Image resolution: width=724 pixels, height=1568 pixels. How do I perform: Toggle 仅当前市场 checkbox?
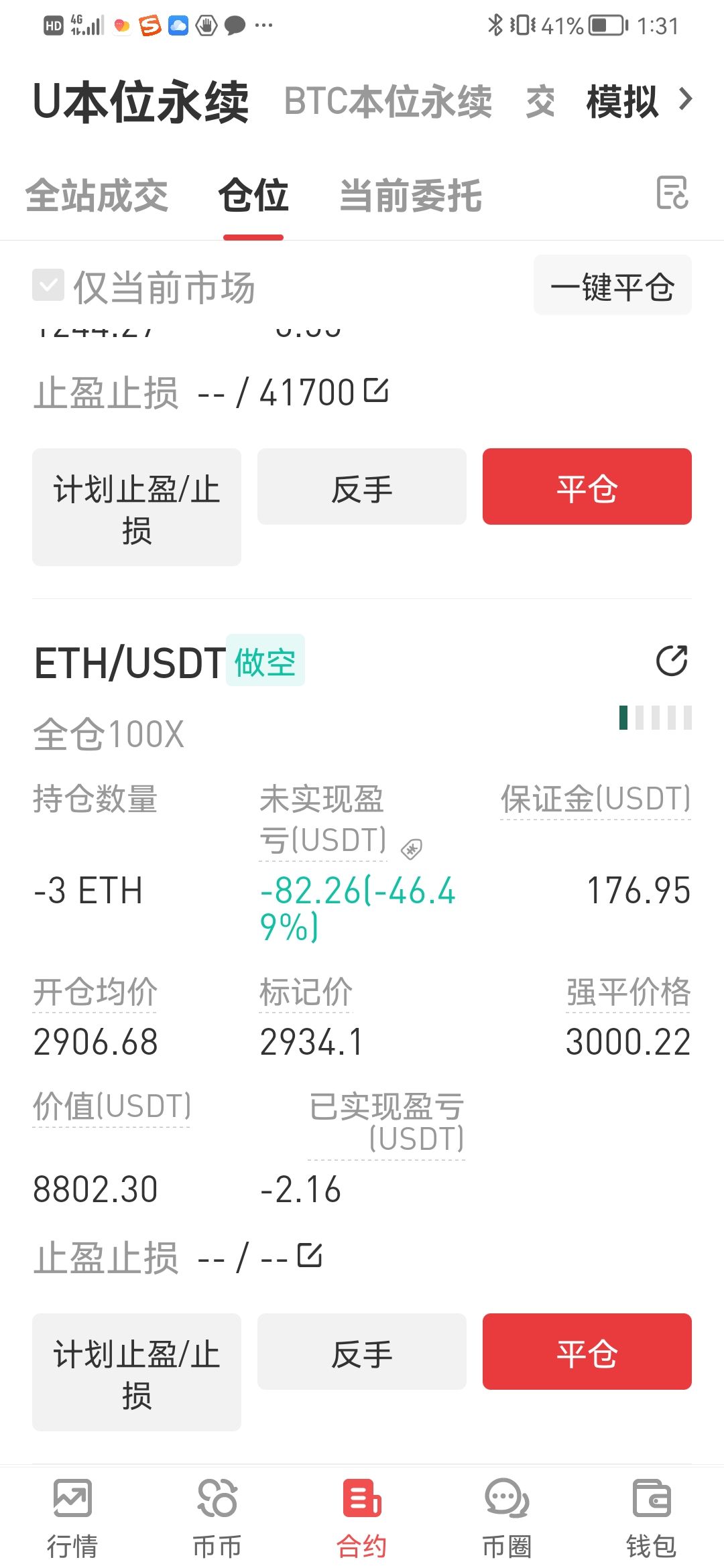tap(48, 286)
